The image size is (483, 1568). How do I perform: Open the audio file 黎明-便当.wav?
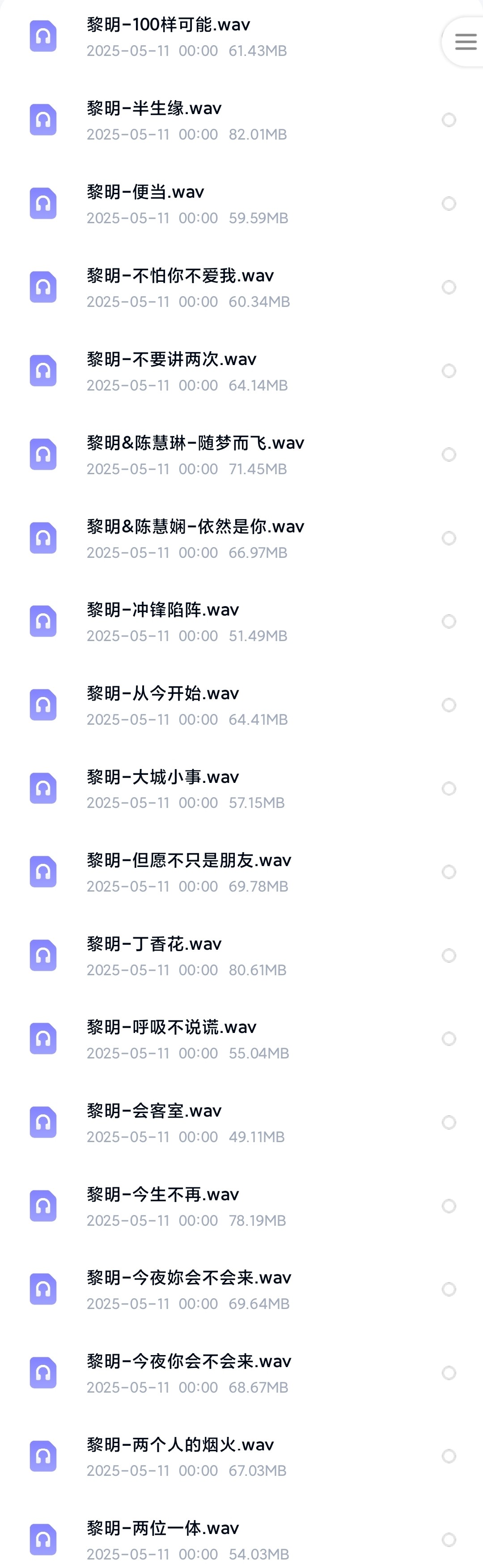145,192
